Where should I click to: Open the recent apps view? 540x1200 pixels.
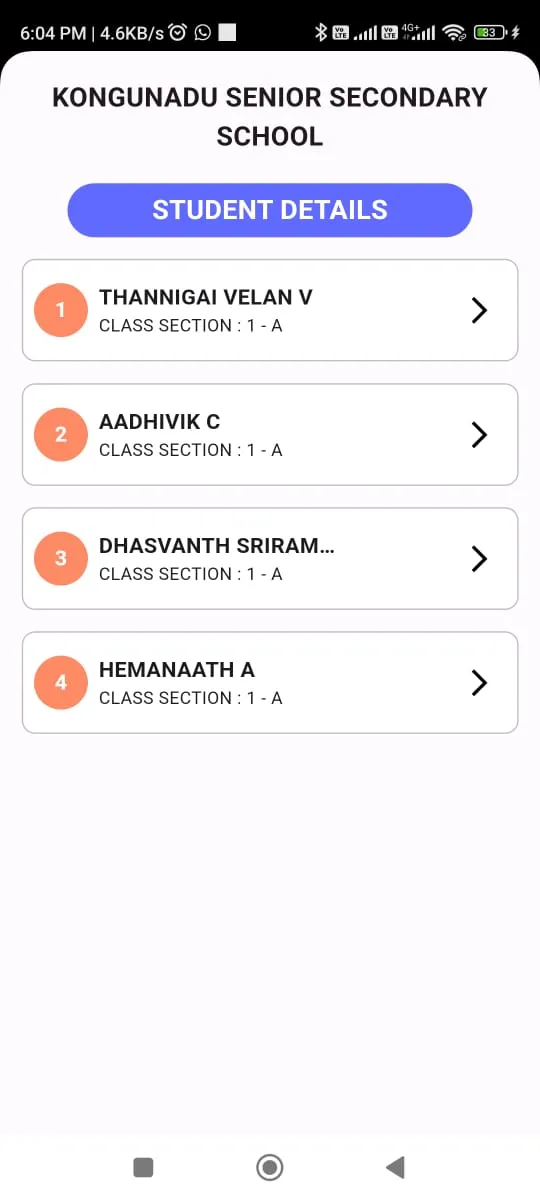point(143,1167)
